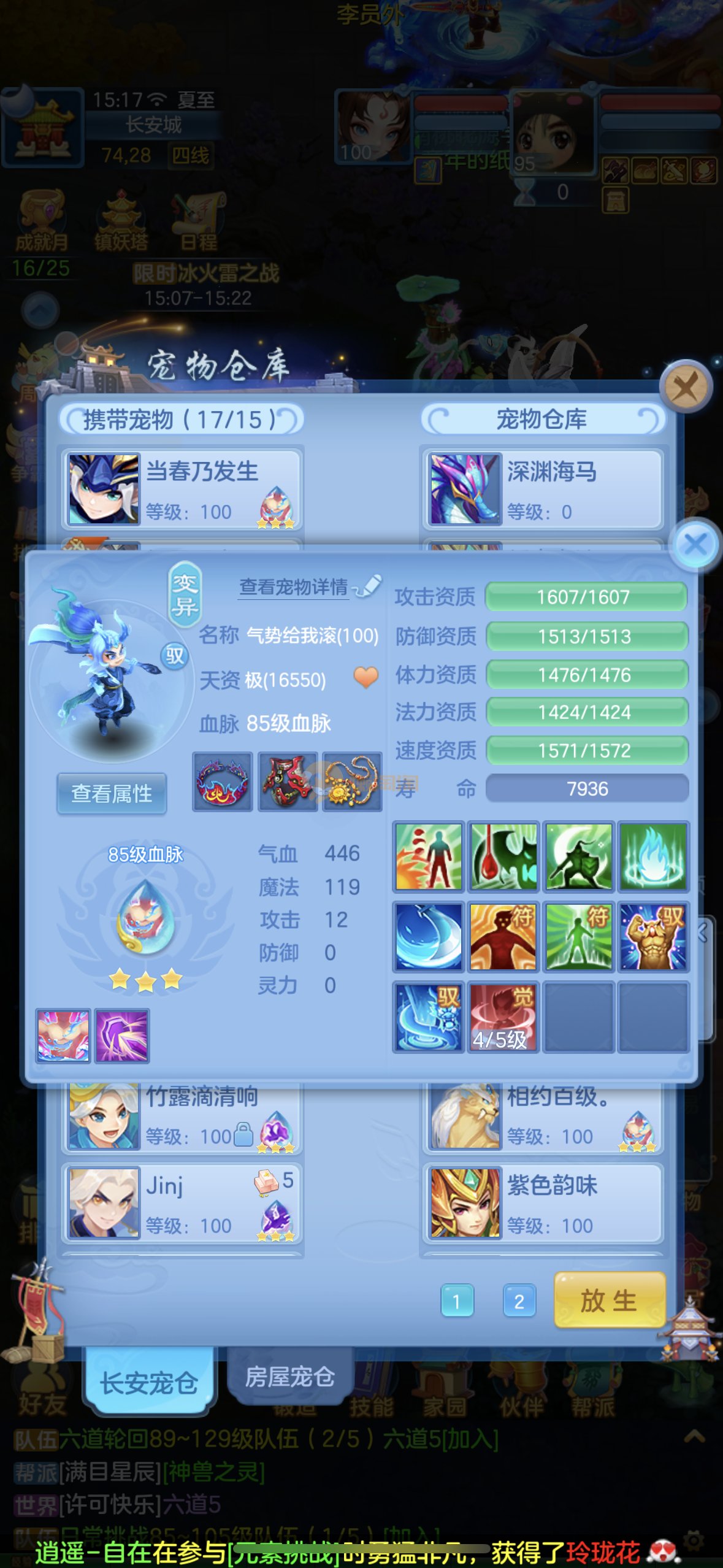Select warehouse pet 深渊海马

point(543,489)
